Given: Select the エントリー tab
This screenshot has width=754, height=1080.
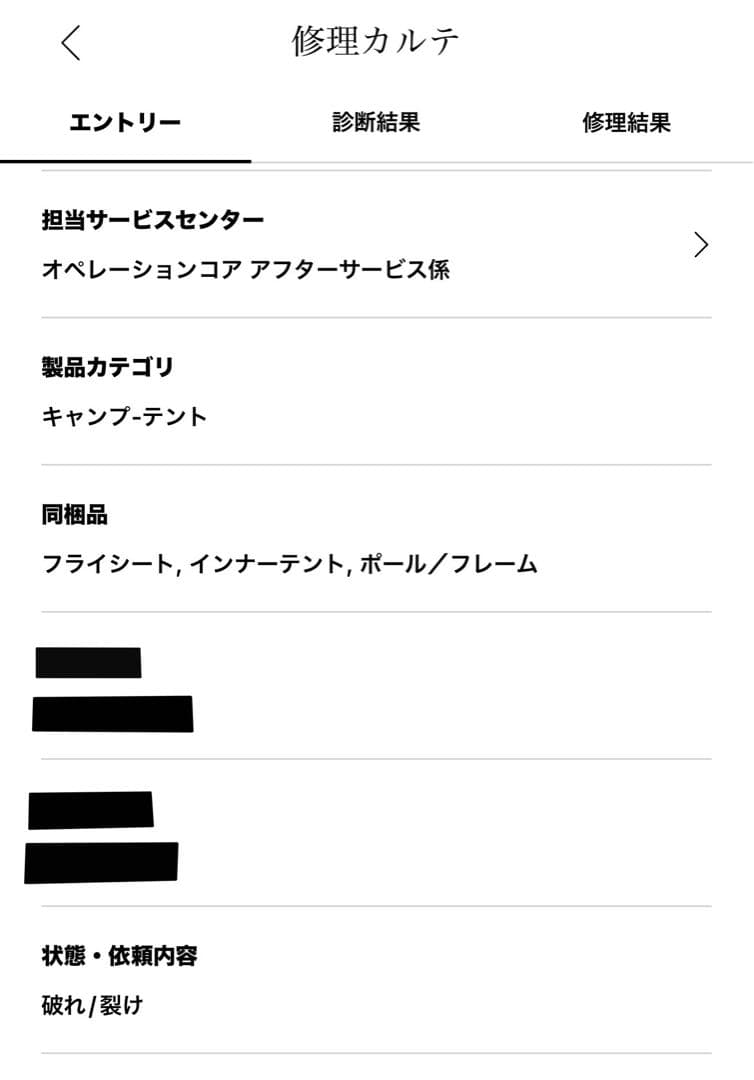Looking at the screenshot, I should [124, 121].
